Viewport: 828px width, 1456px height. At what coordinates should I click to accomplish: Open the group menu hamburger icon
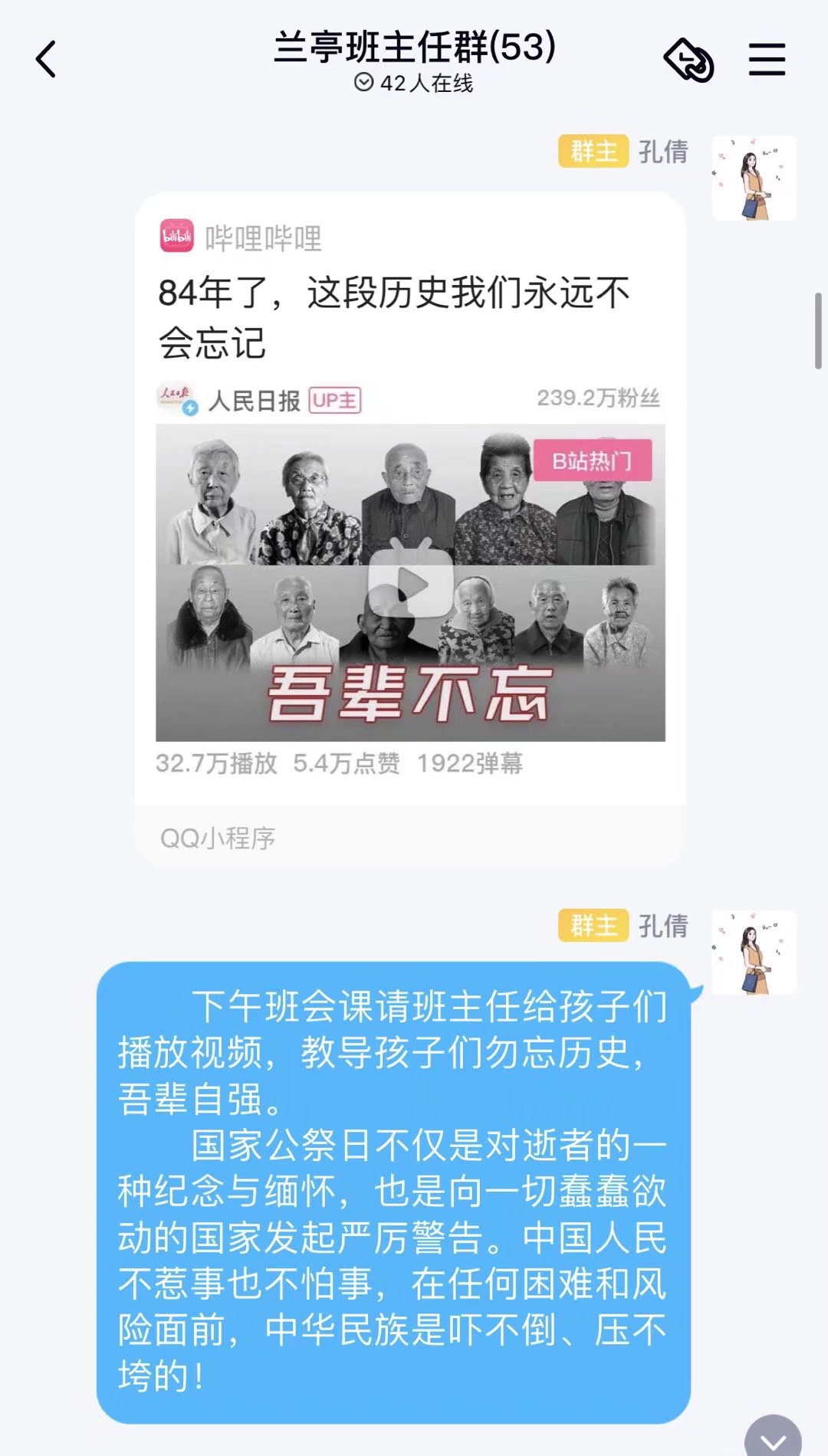(x=767, y=60)
